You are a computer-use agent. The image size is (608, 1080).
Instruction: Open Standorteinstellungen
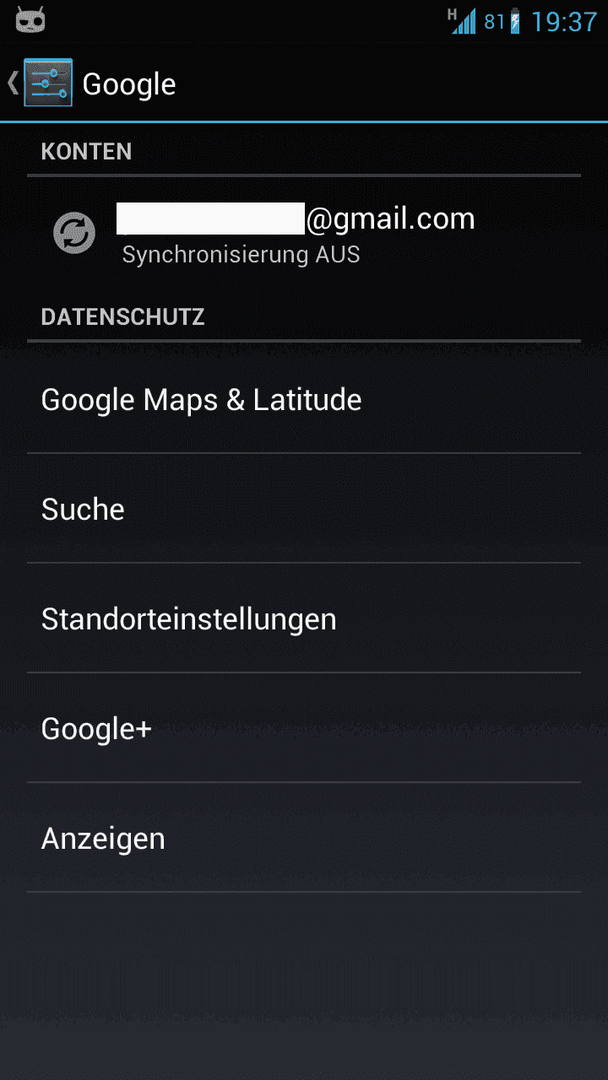[x=304, y=618]
